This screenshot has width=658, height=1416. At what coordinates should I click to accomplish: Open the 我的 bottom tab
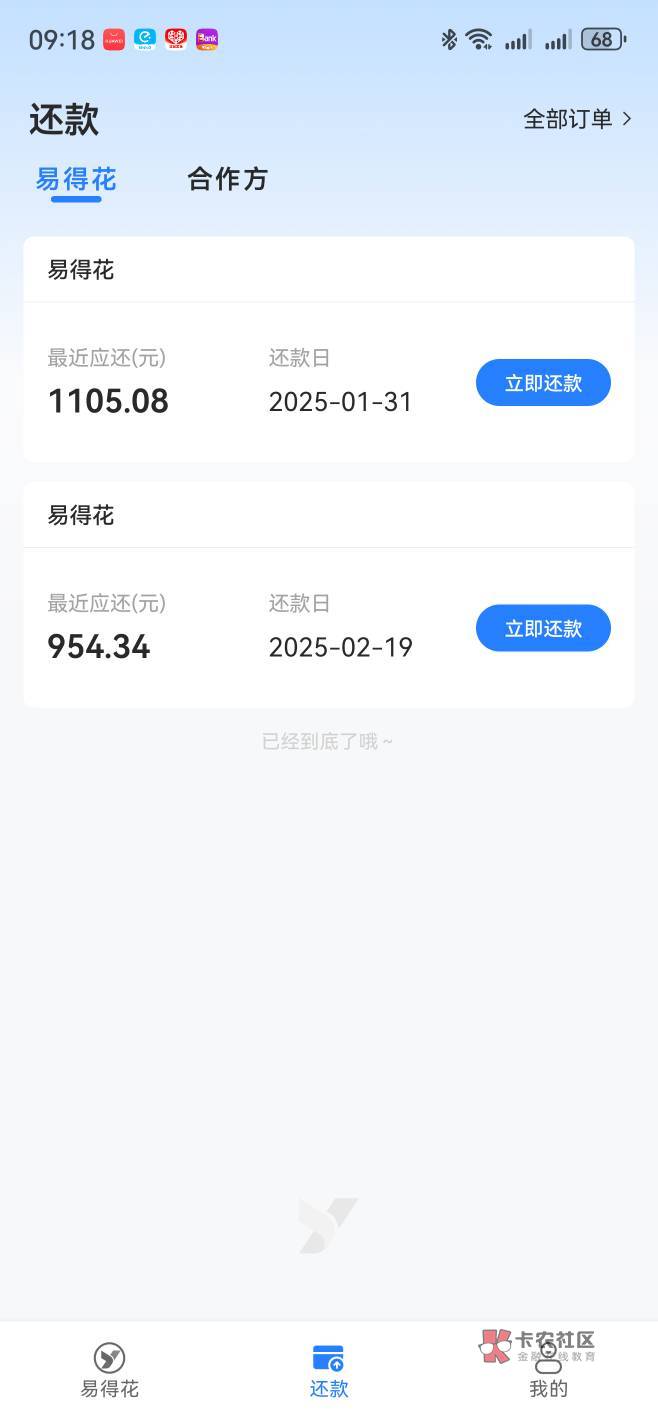[548, 1371]
